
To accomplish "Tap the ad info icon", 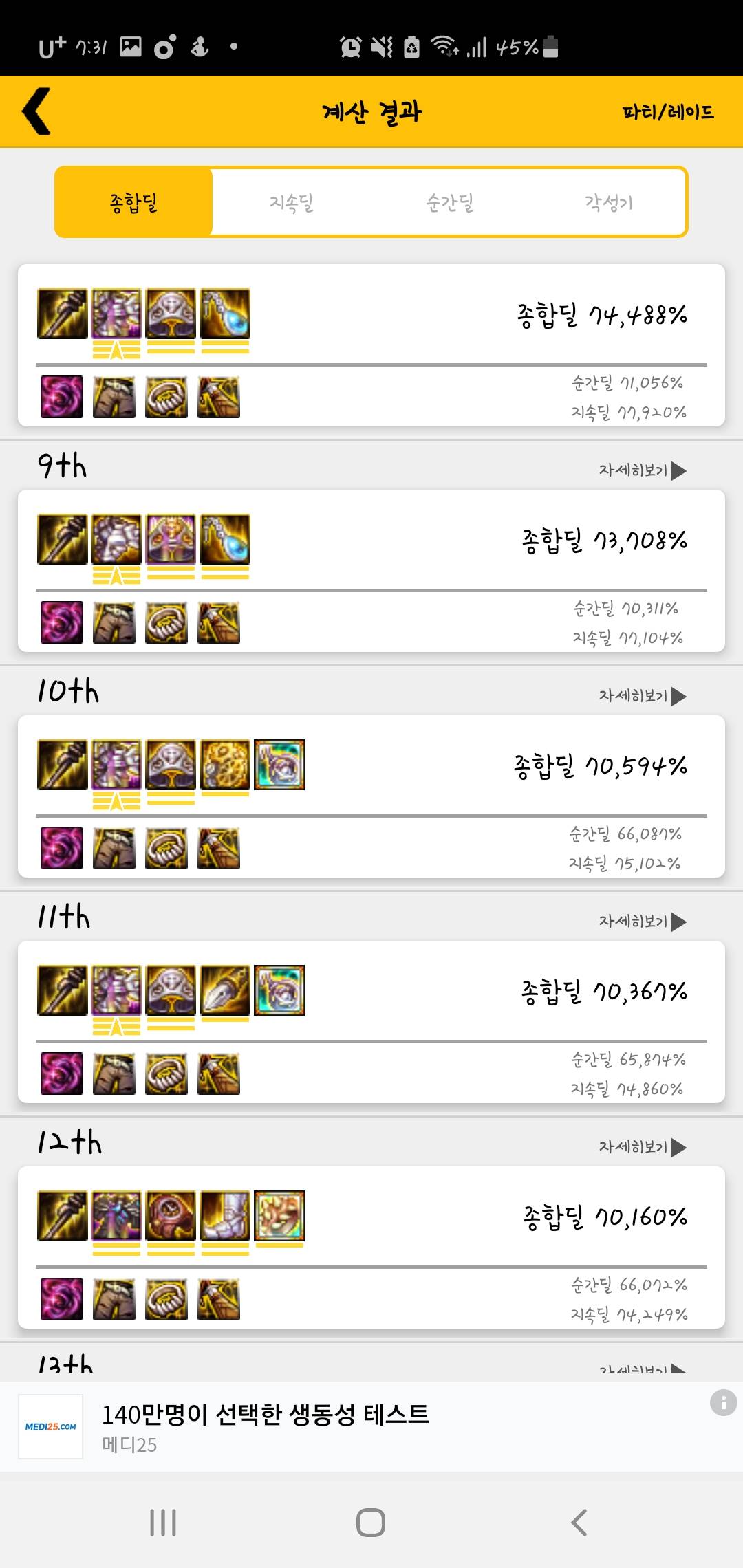I will 723,1402.
